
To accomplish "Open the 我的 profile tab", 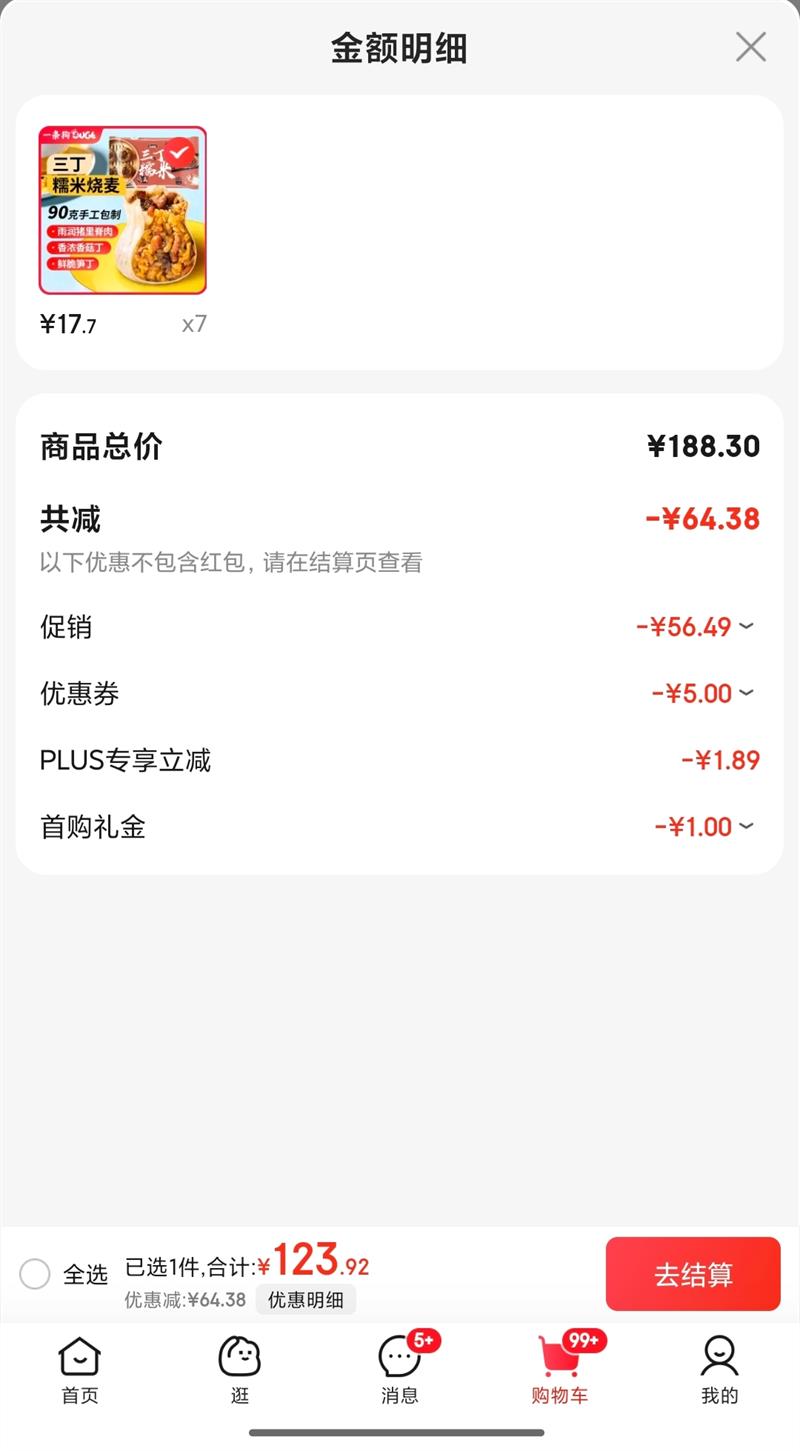I will [x=719, y=1371].
